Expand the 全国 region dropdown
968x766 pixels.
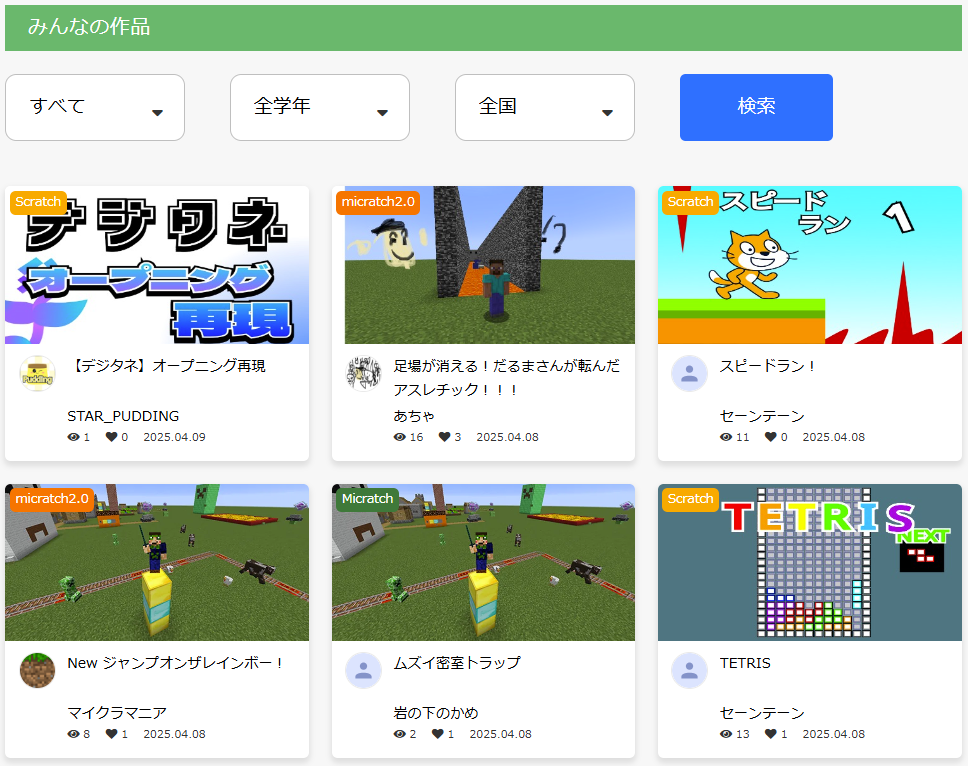pos(545,107)
